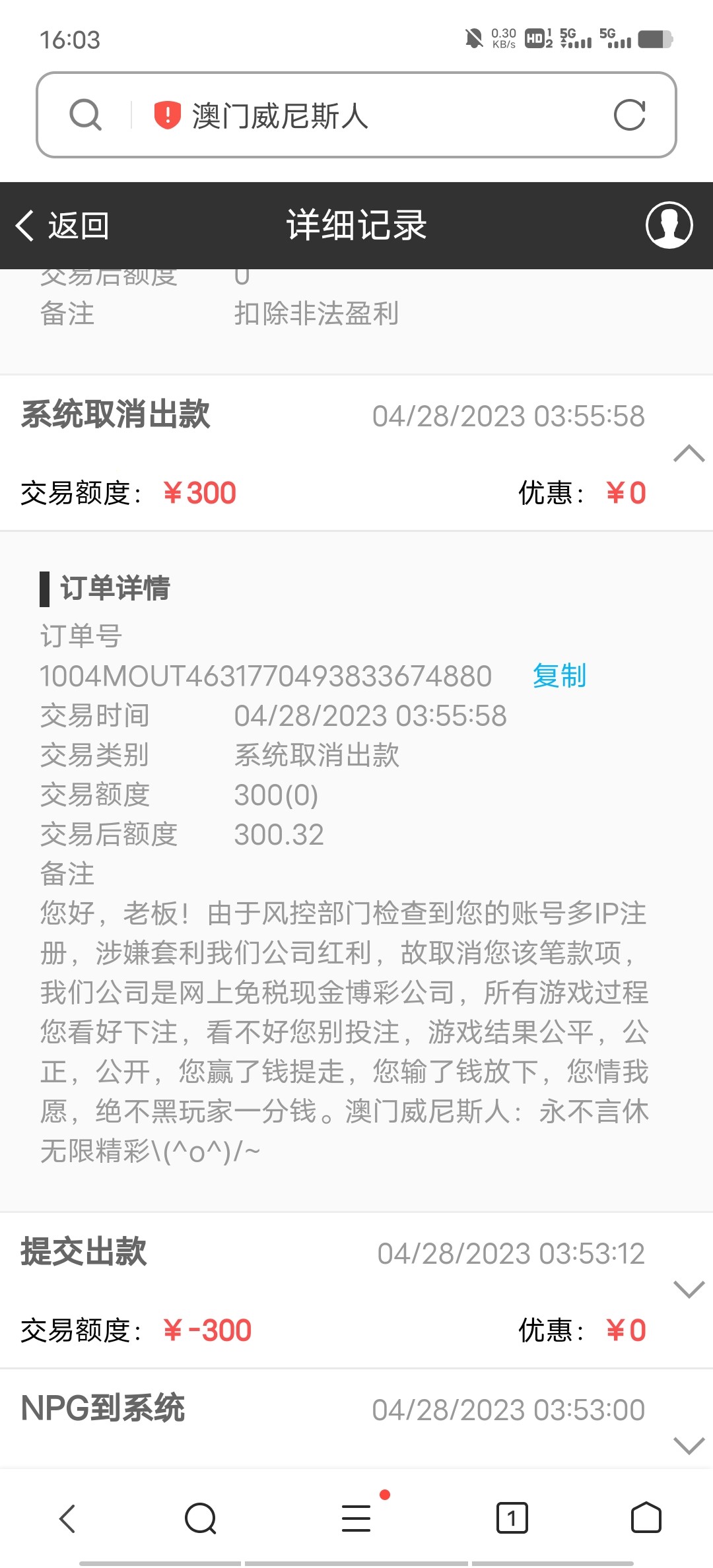Image resolution: width=713 pixels, height=1568 pixels.
Task: Tap the red shield warning icon in address bar
Action: [166, 115]
